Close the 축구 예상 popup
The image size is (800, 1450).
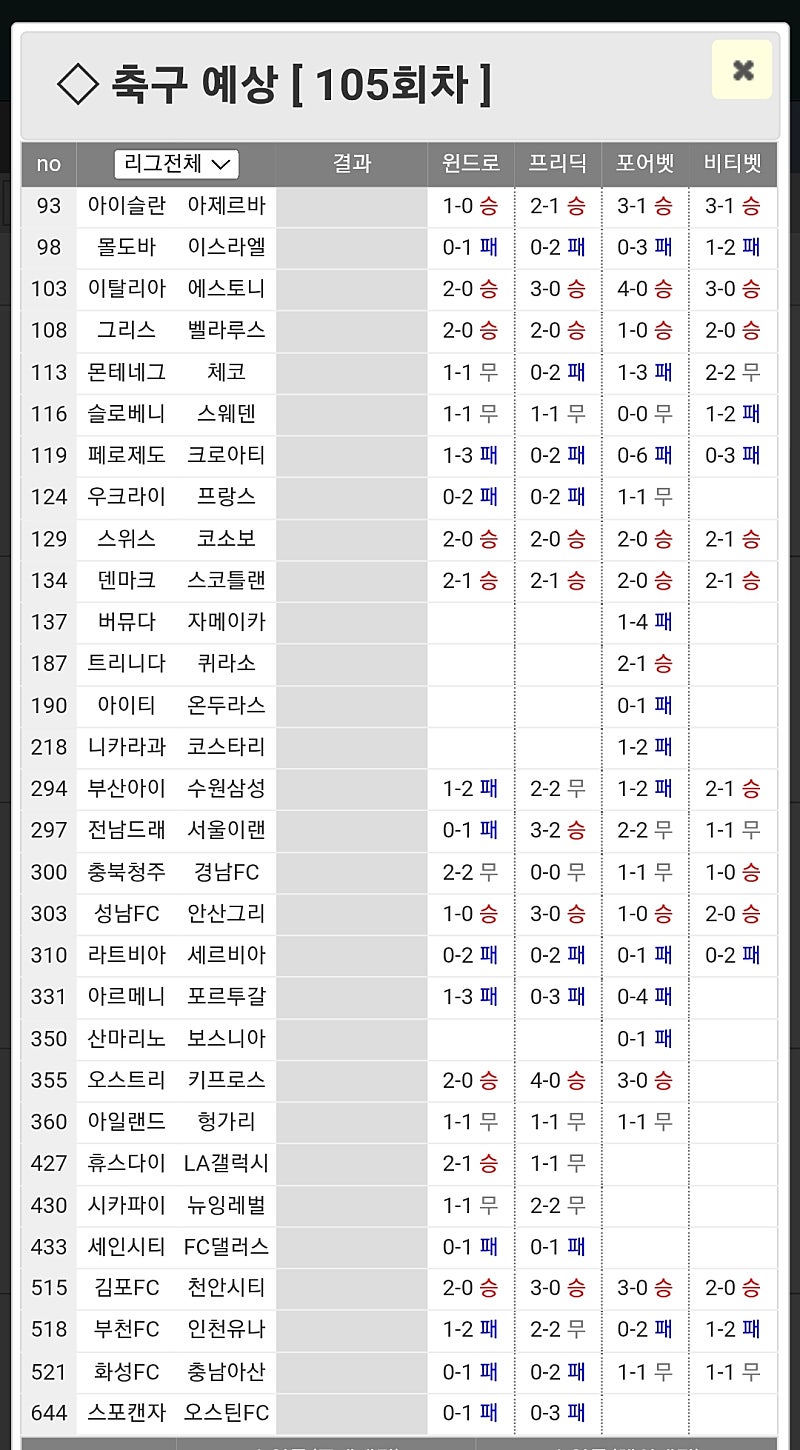pos(742,70)
